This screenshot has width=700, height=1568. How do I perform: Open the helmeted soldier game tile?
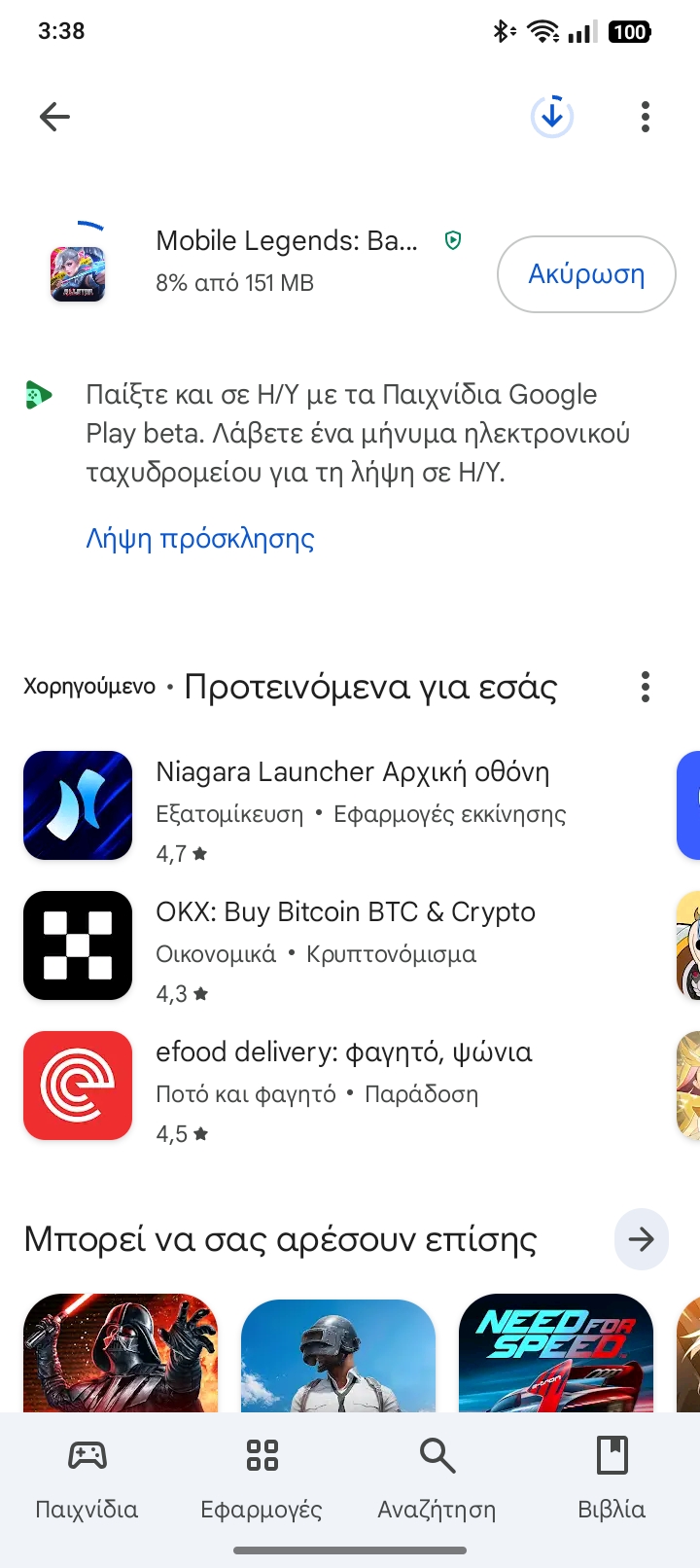point(338,1354)
